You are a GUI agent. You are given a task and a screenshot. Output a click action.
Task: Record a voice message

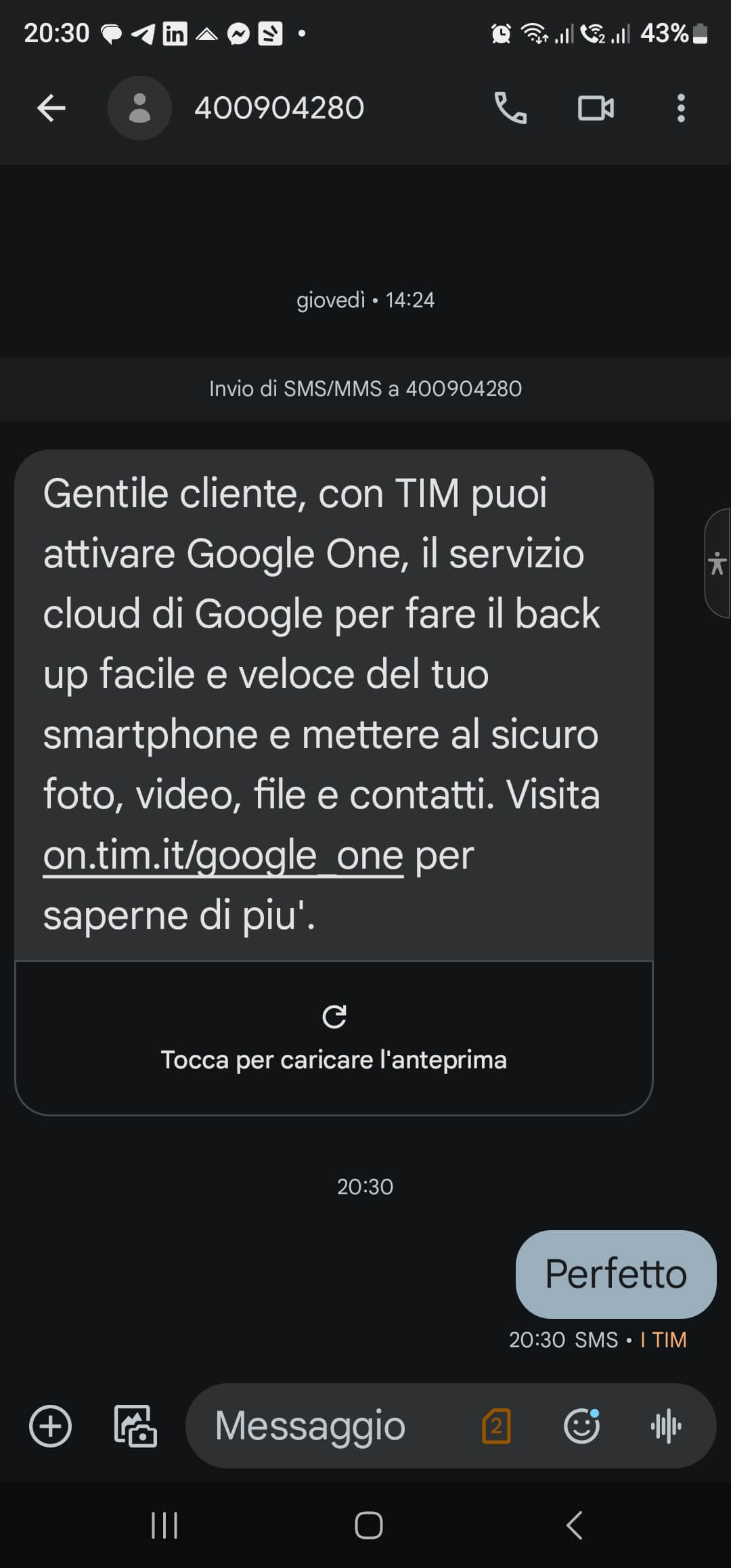click(666, 1426)
